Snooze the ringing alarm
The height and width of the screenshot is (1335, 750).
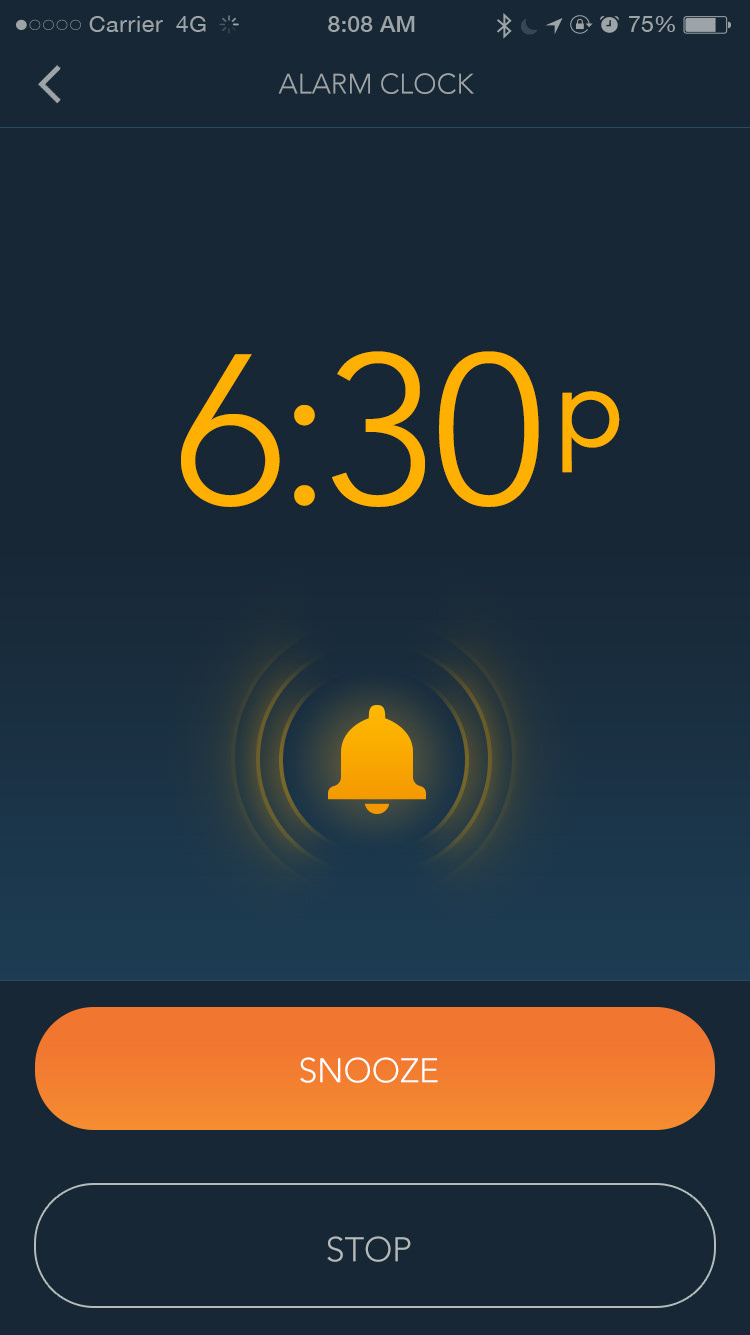[x=374, y=1069]
